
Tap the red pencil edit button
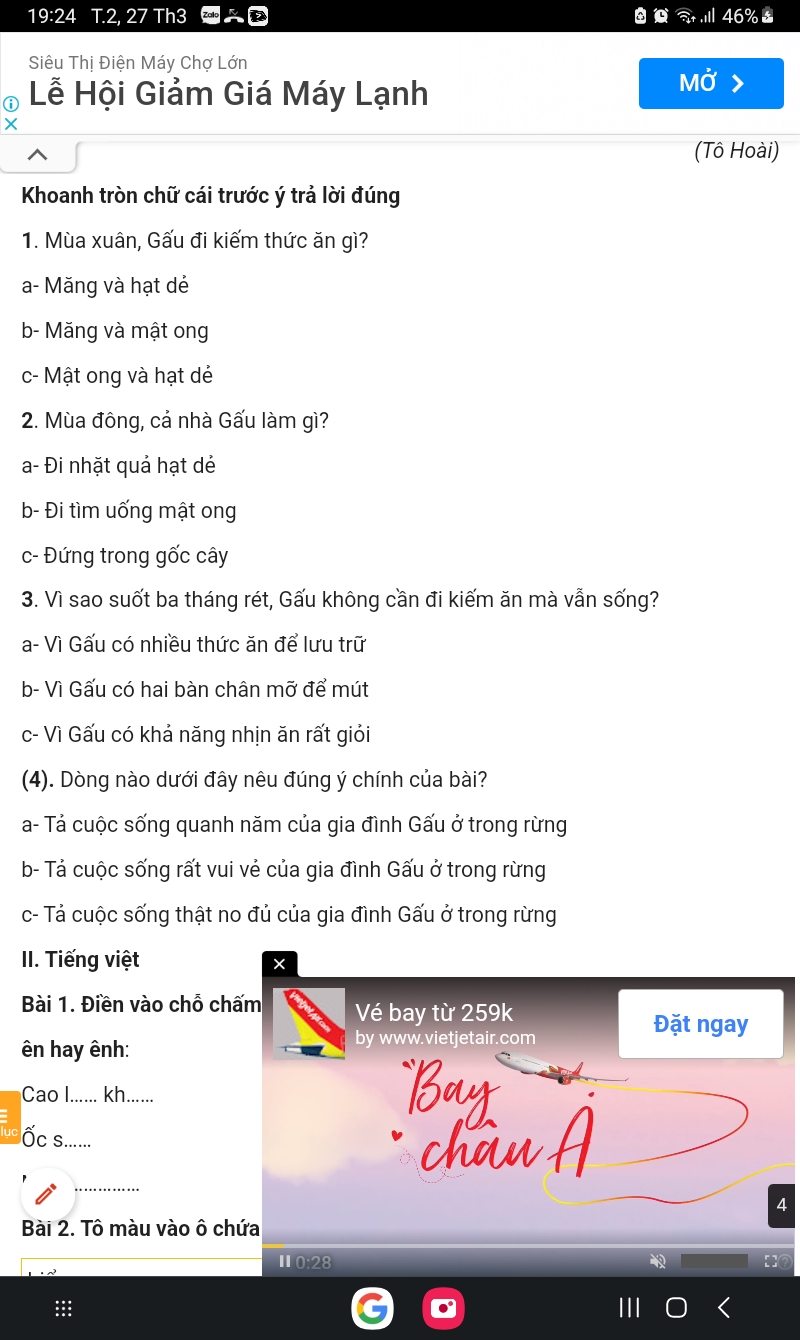47,1194
